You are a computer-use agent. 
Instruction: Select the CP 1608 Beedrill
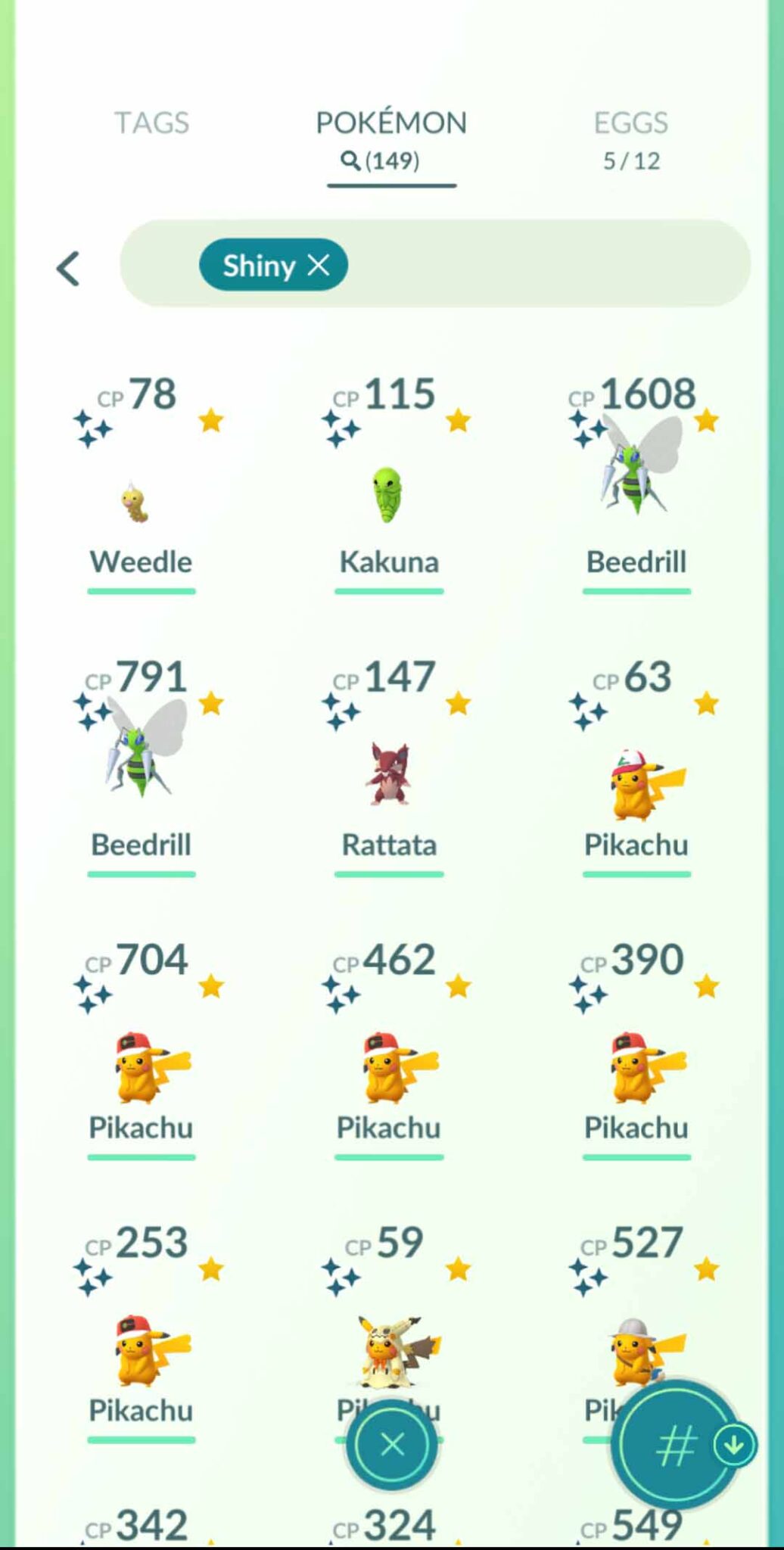click(636, 483)
